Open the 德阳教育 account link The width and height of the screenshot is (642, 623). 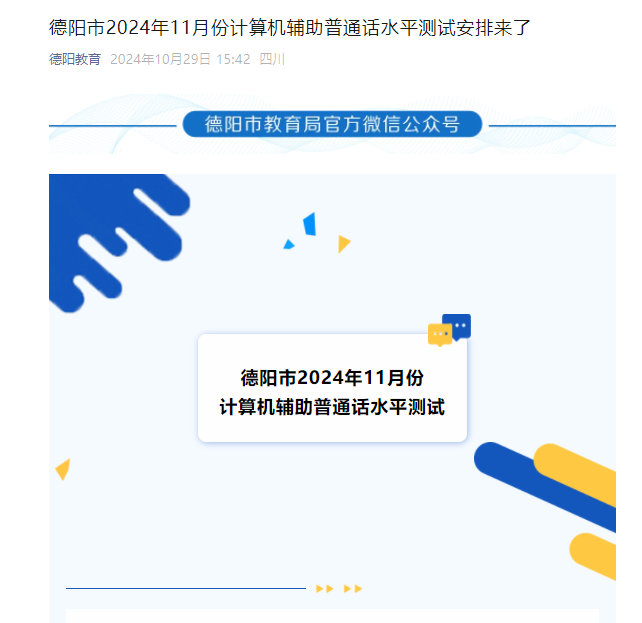pyautogui.click(x=75, y=59)
